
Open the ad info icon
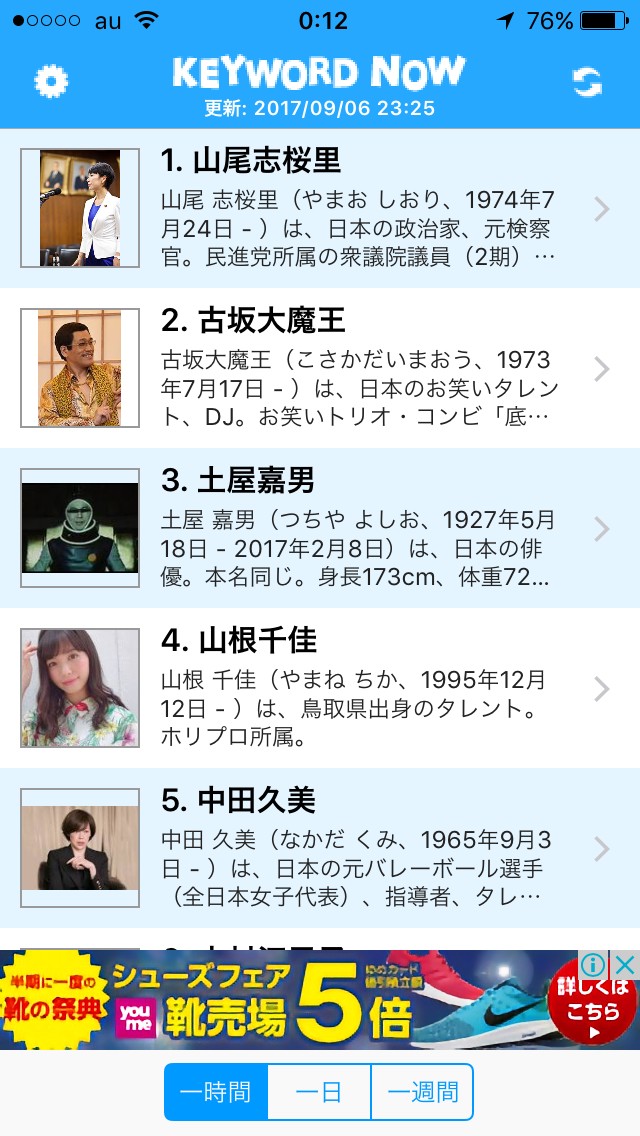[593, 965]
